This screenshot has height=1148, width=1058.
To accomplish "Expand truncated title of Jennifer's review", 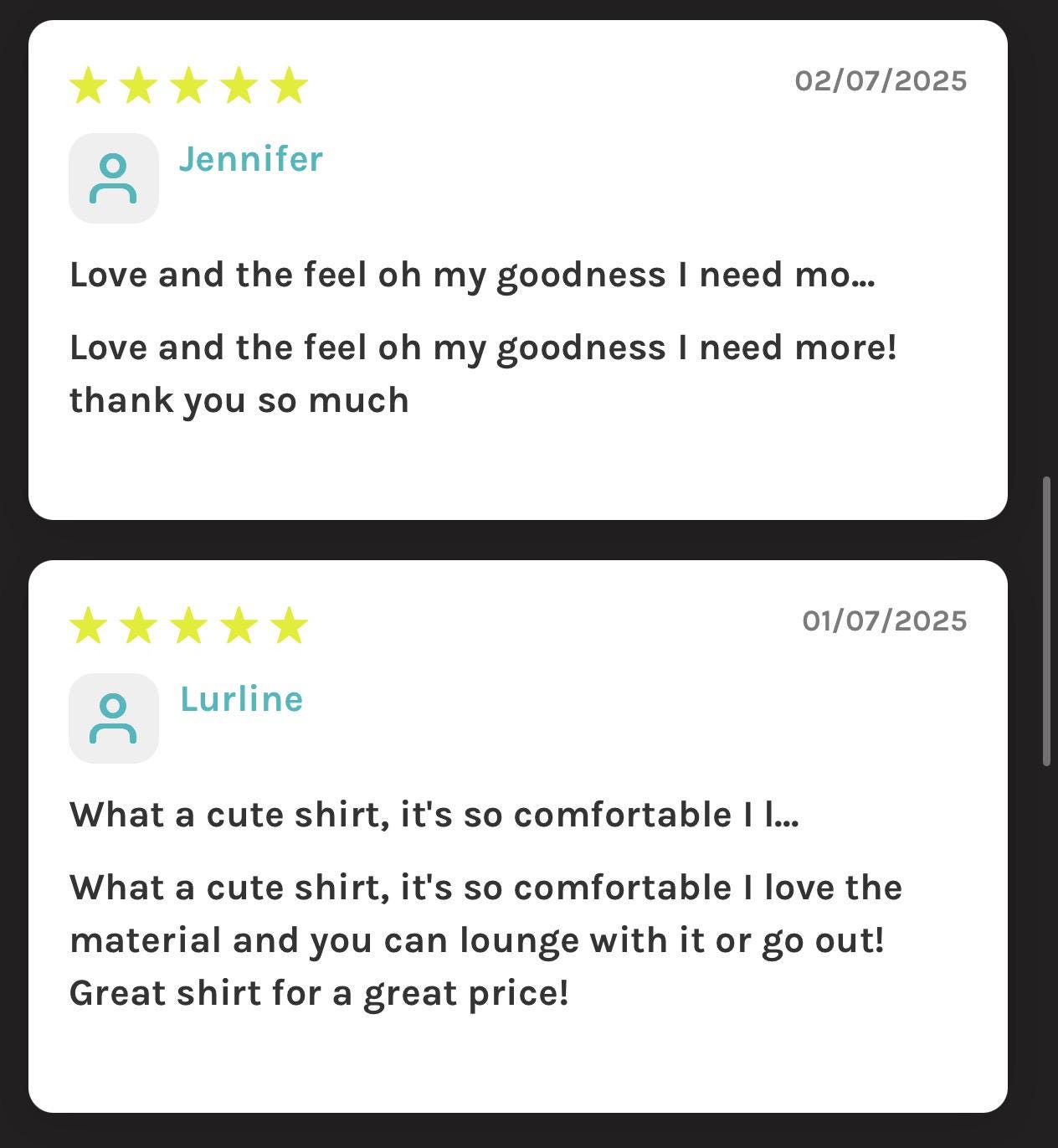I will pyautogui.click(x=472, y=275).
